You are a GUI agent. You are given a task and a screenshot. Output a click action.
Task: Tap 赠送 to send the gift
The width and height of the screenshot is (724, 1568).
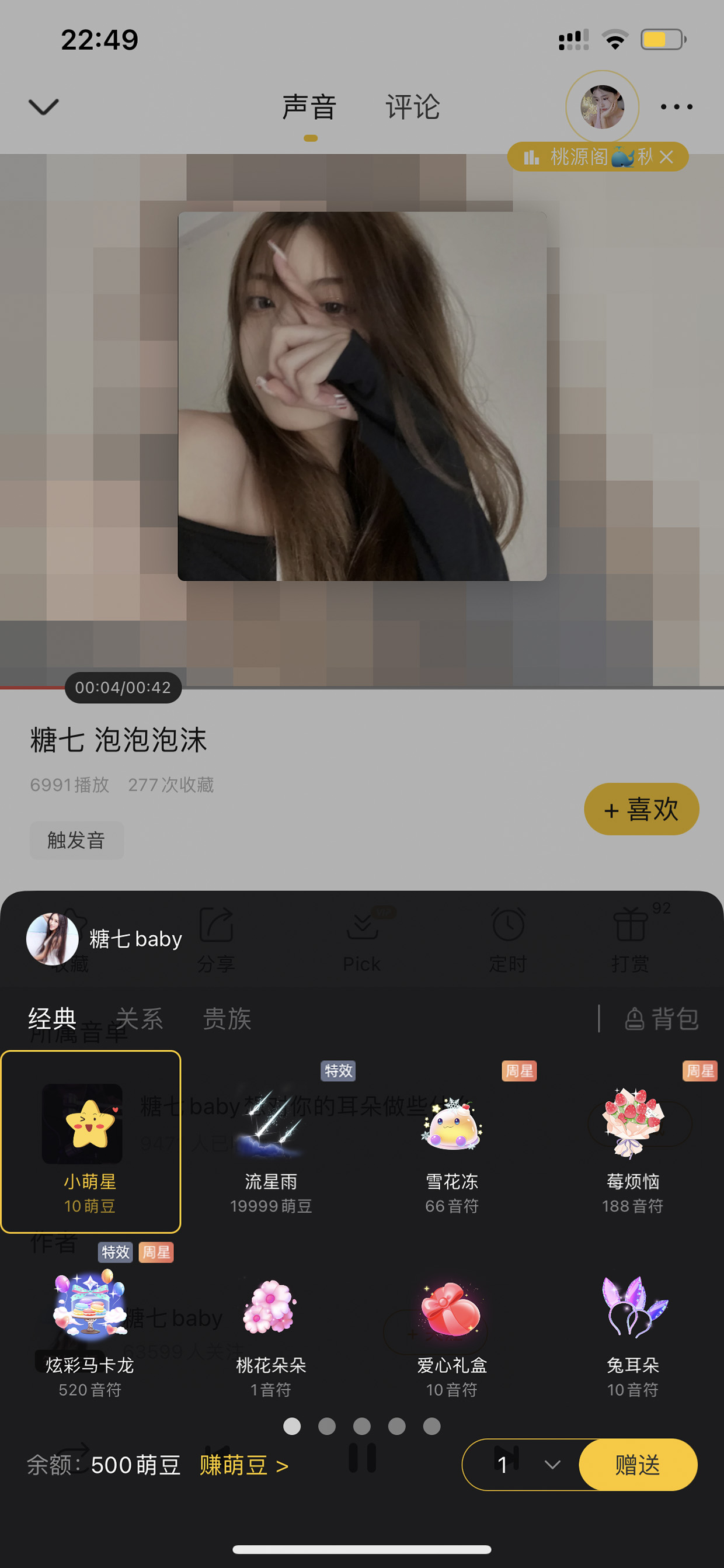(x=638, y=1465)
